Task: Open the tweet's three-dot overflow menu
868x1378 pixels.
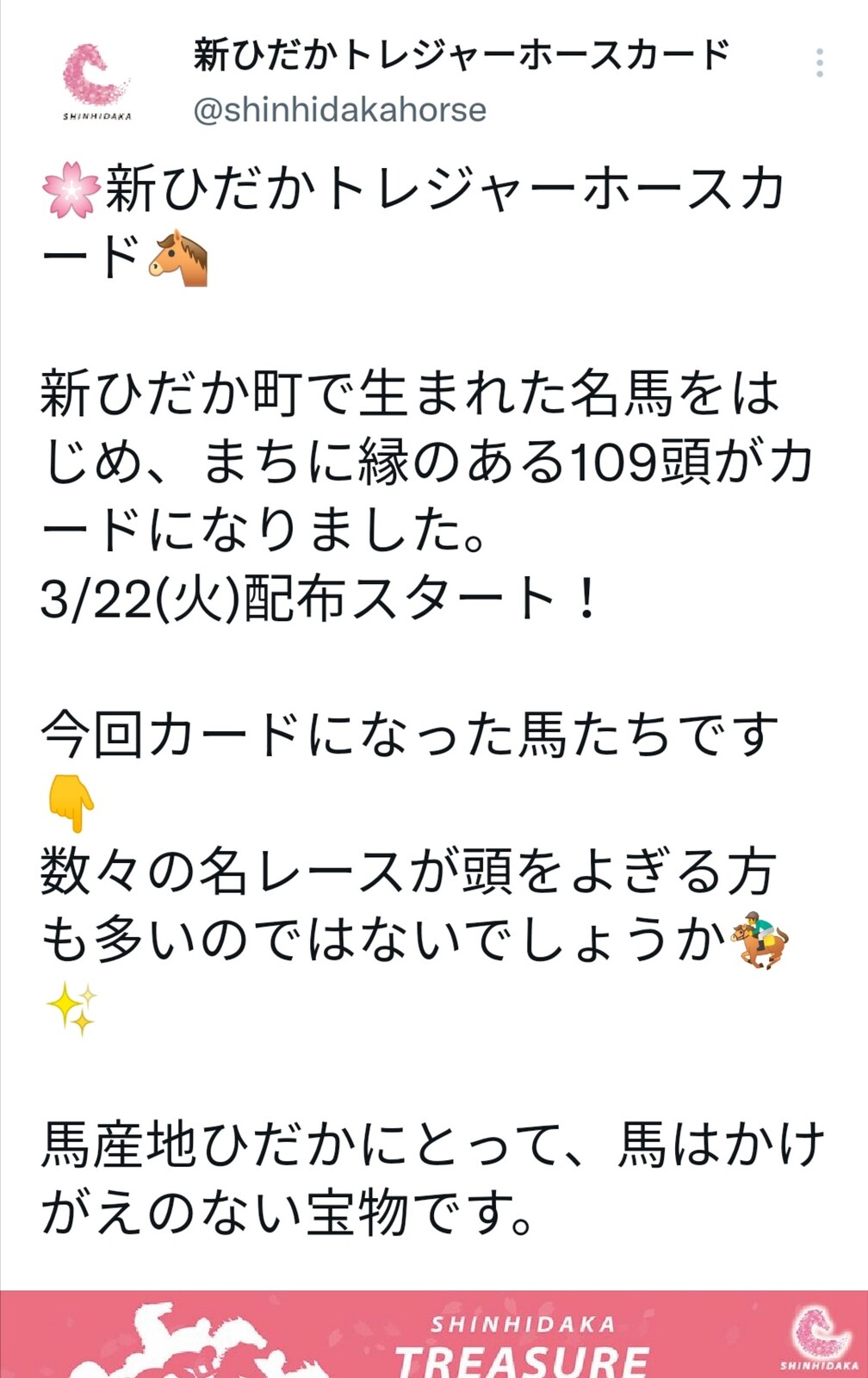Action: [x=819, y=63]
